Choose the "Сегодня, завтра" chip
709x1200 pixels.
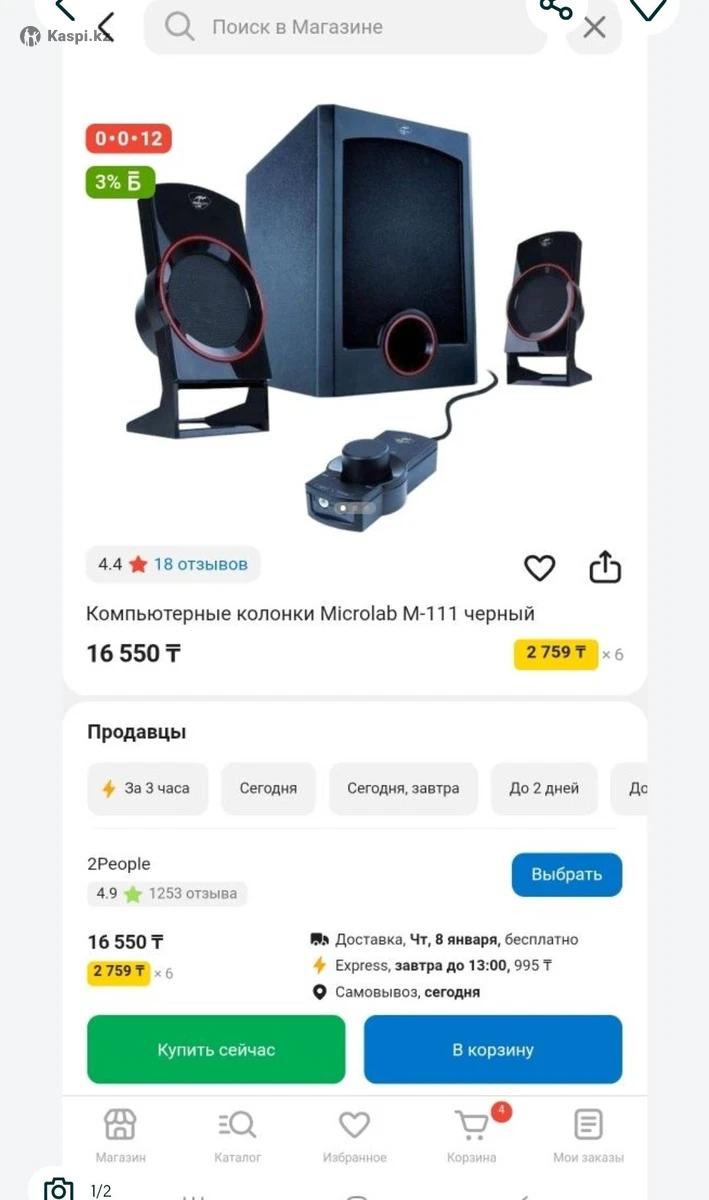coord(403,788)
